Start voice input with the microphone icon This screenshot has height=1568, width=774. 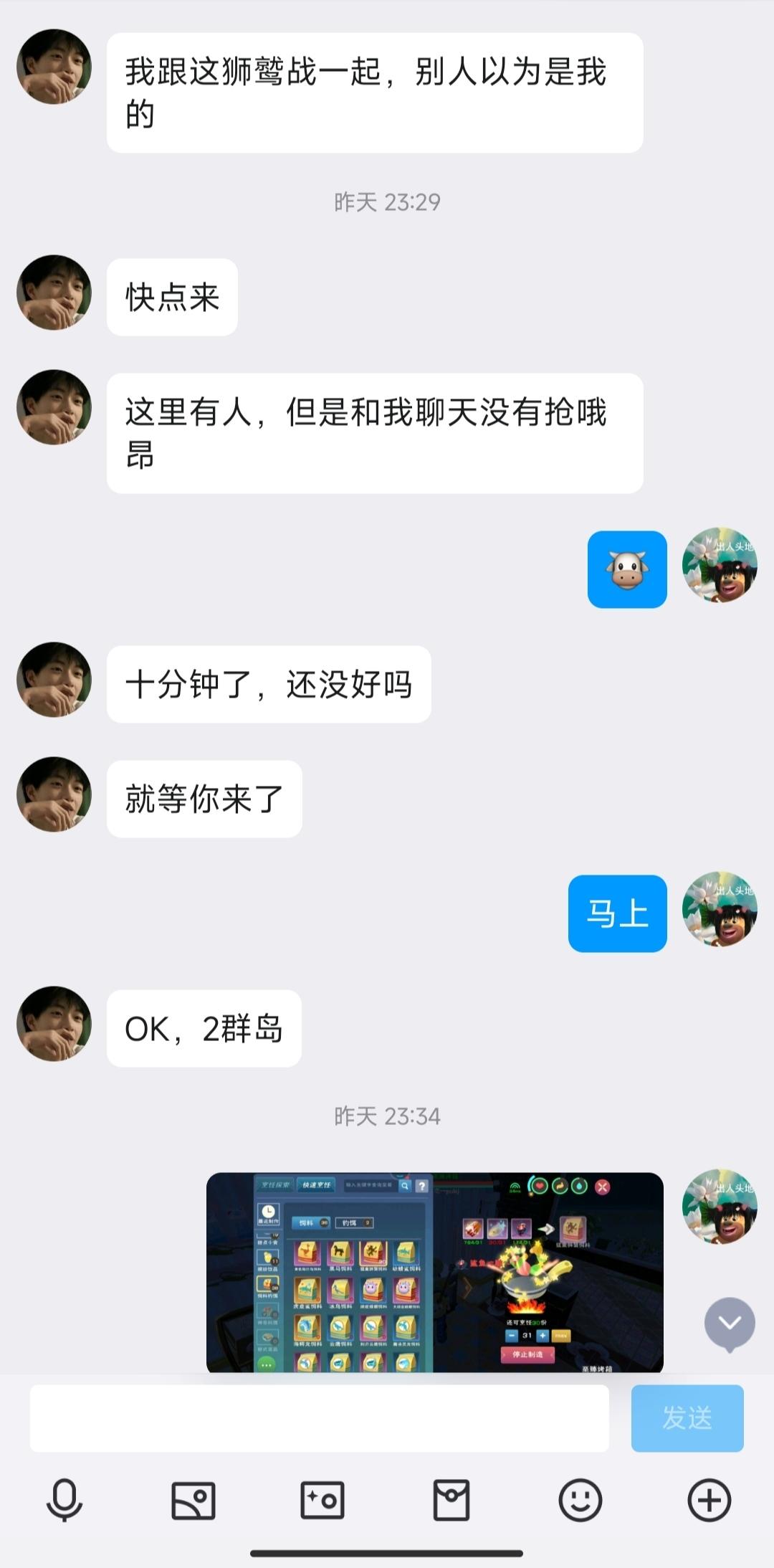[64, 1500]
